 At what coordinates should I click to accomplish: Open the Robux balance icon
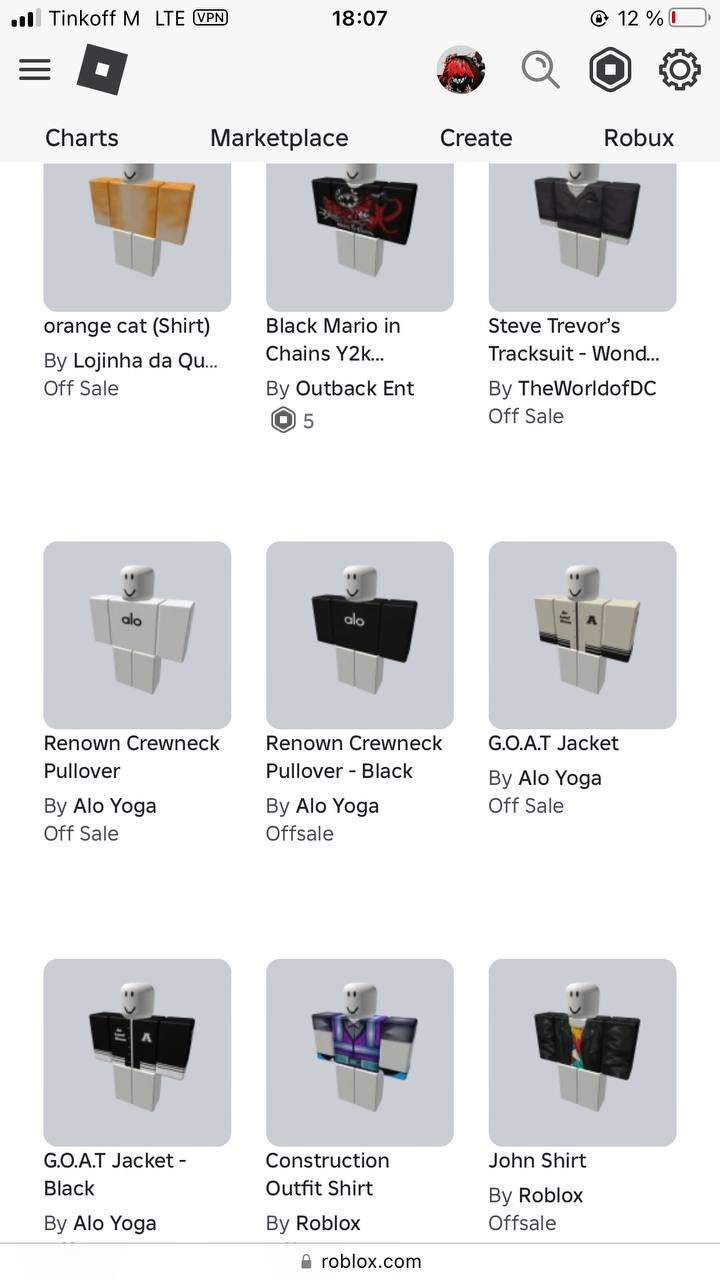point(610,70)
